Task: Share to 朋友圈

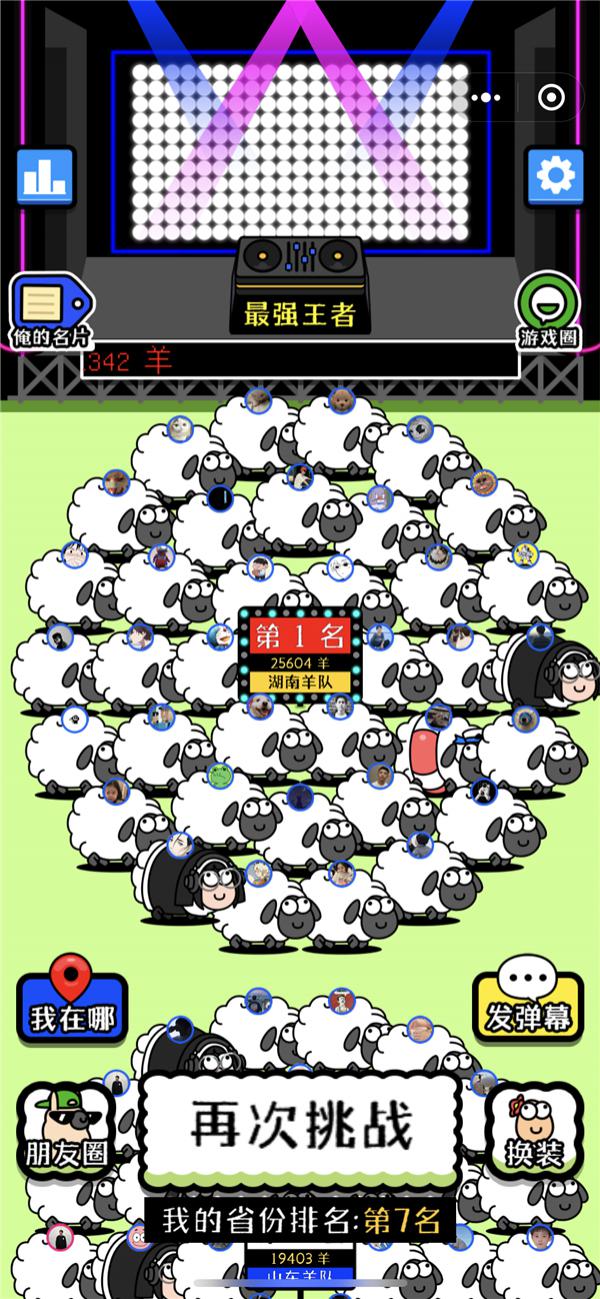Action: pos(66,1130)
